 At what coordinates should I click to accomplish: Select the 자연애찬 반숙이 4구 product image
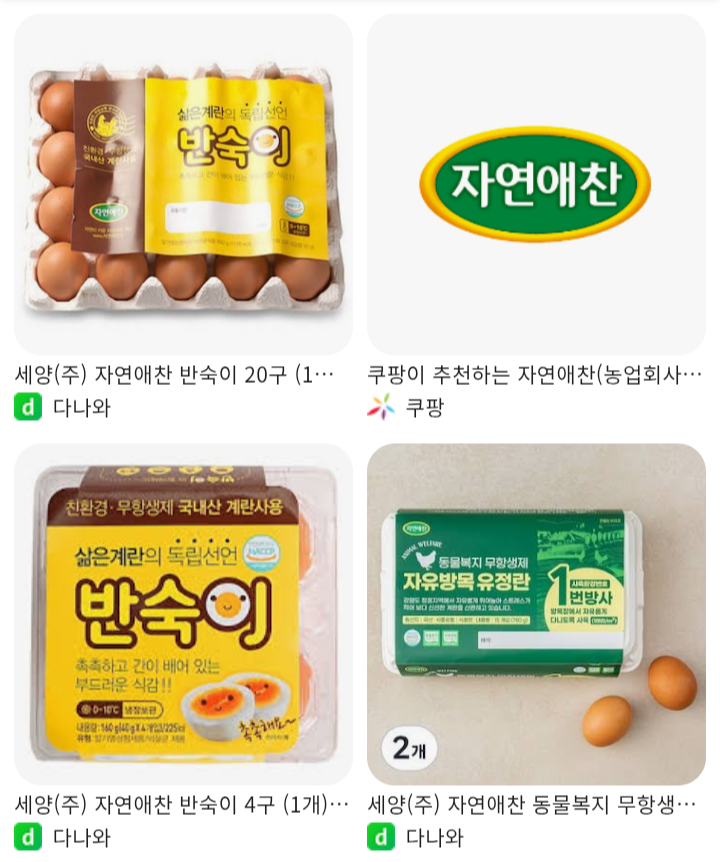tap(183, 614)
